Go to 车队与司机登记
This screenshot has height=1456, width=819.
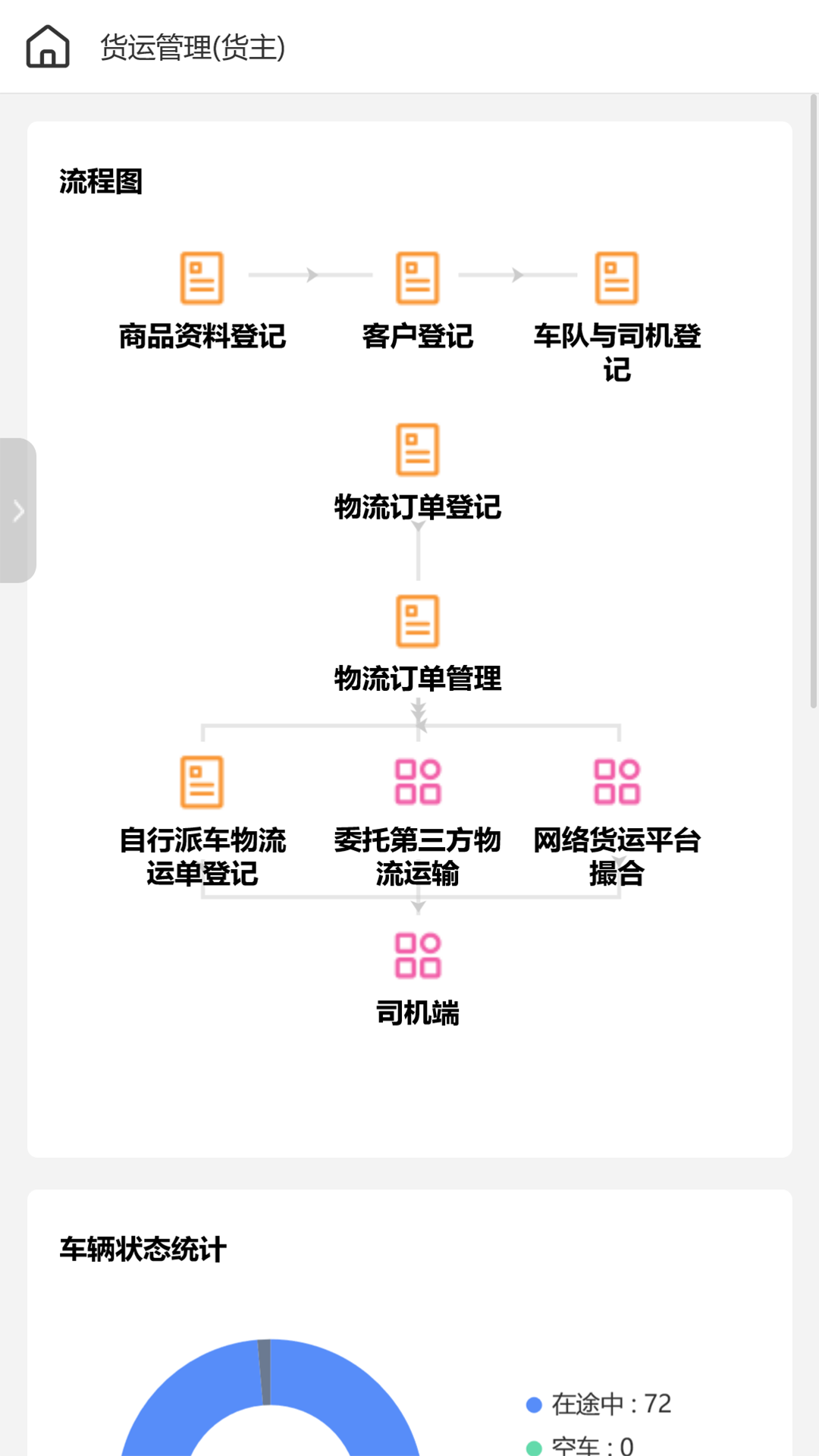click(x=617, y=279)
